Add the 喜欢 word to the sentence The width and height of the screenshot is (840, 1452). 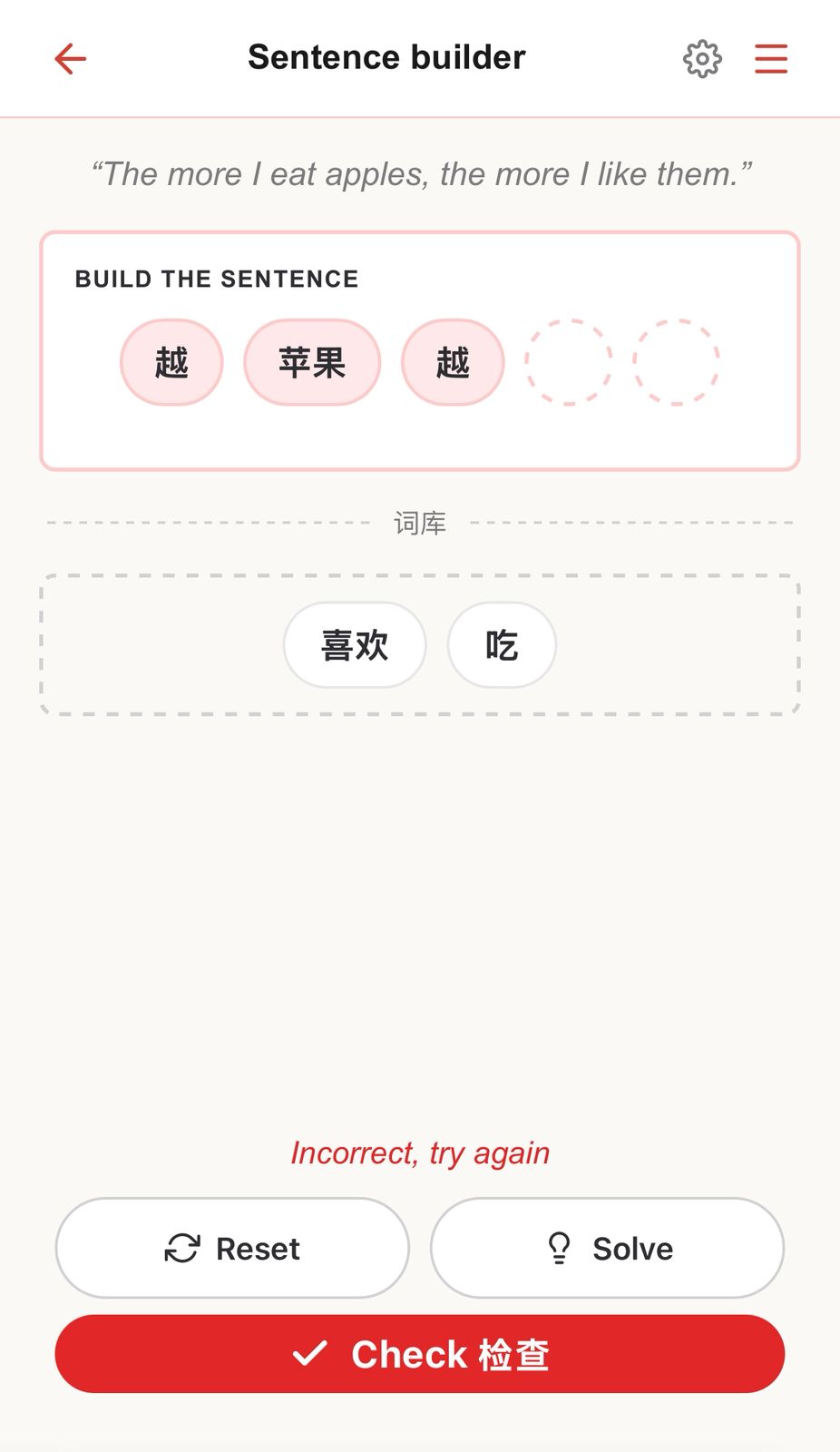pos(355,645)
